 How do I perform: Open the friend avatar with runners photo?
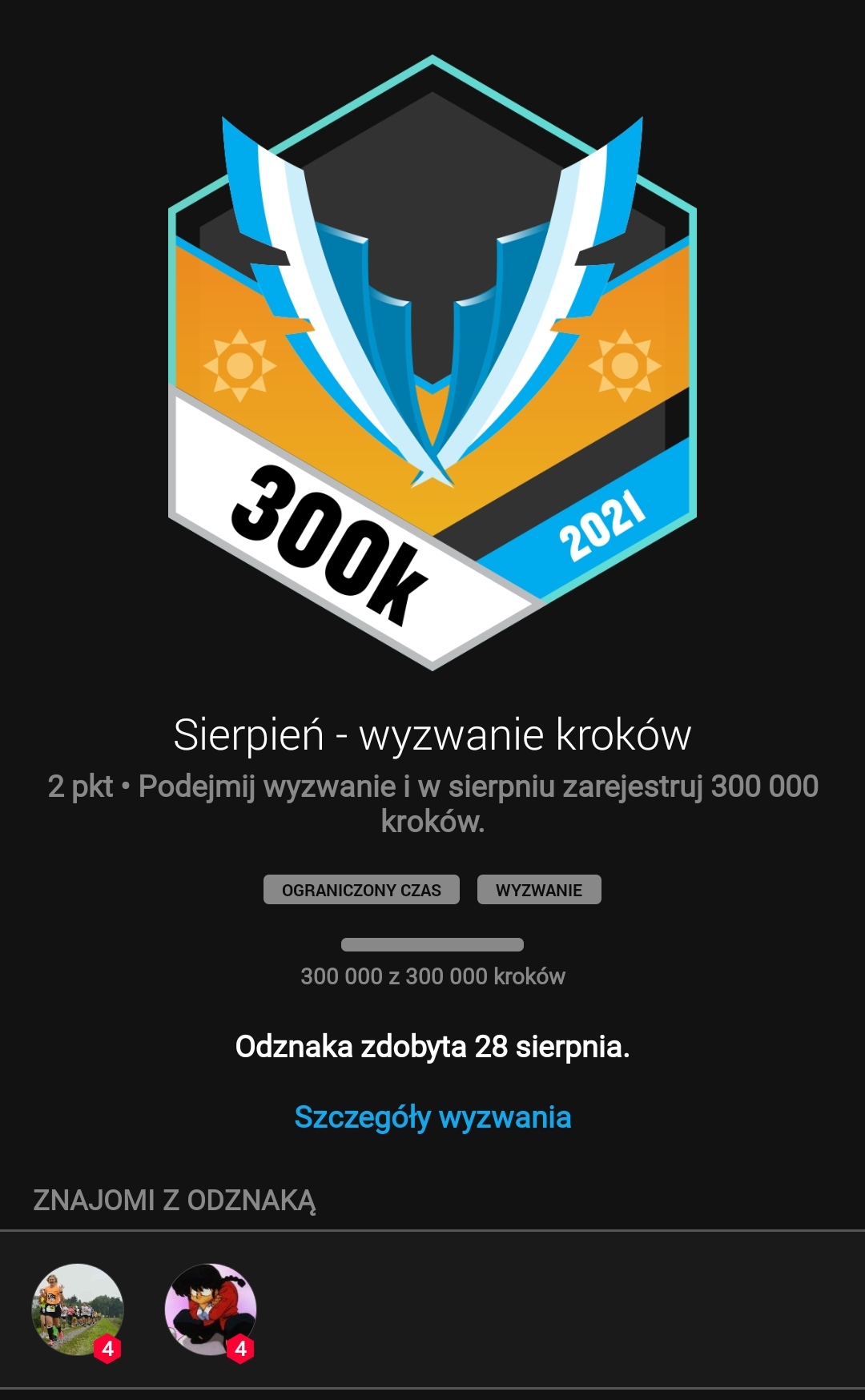(x=78, y=1310)
